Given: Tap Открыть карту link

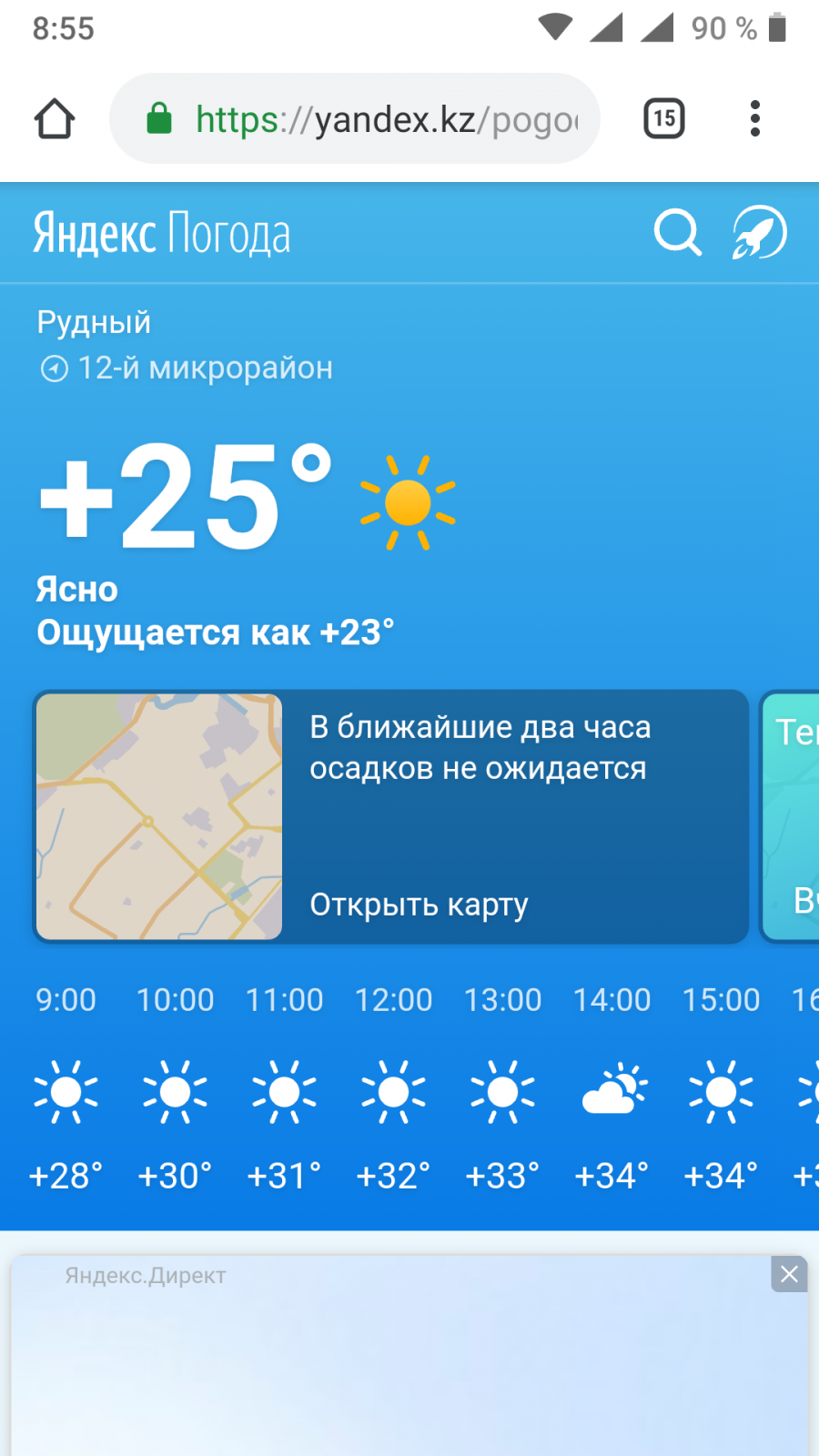Looking at the screenshot, I should point(419,905).
